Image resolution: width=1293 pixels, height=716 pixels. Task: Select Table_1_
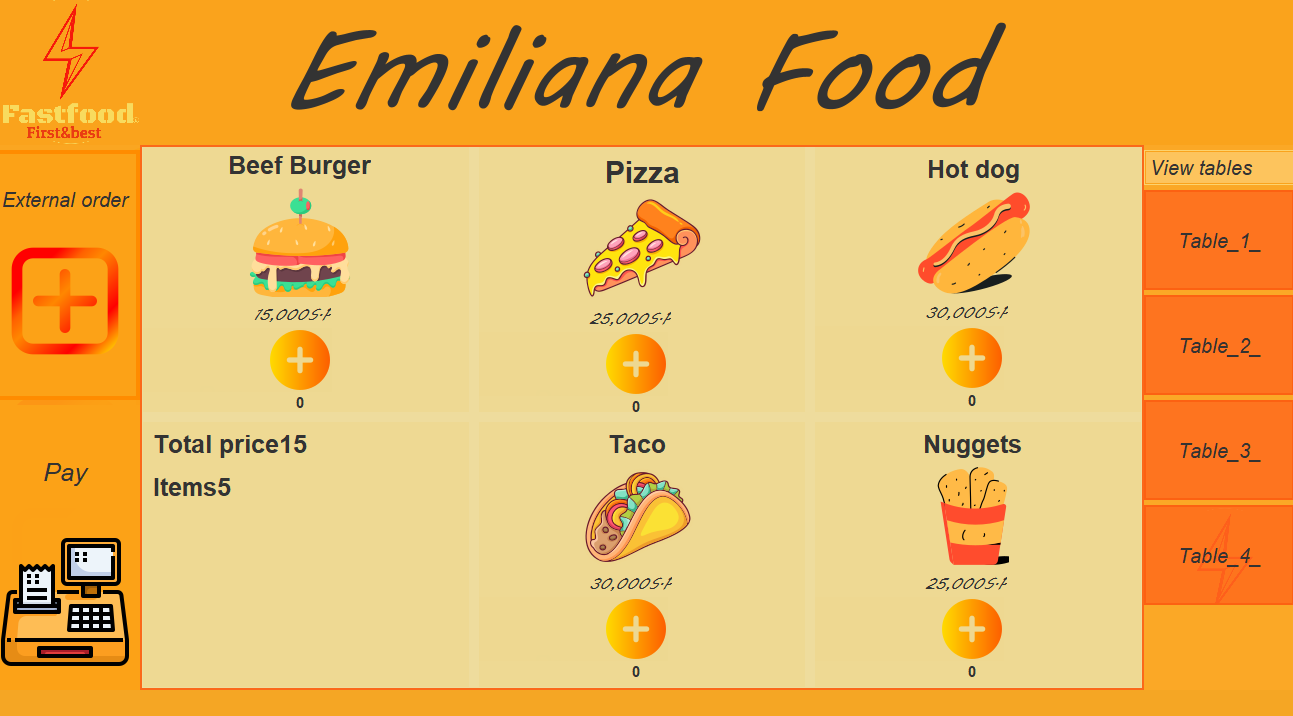coord(1219,241)
